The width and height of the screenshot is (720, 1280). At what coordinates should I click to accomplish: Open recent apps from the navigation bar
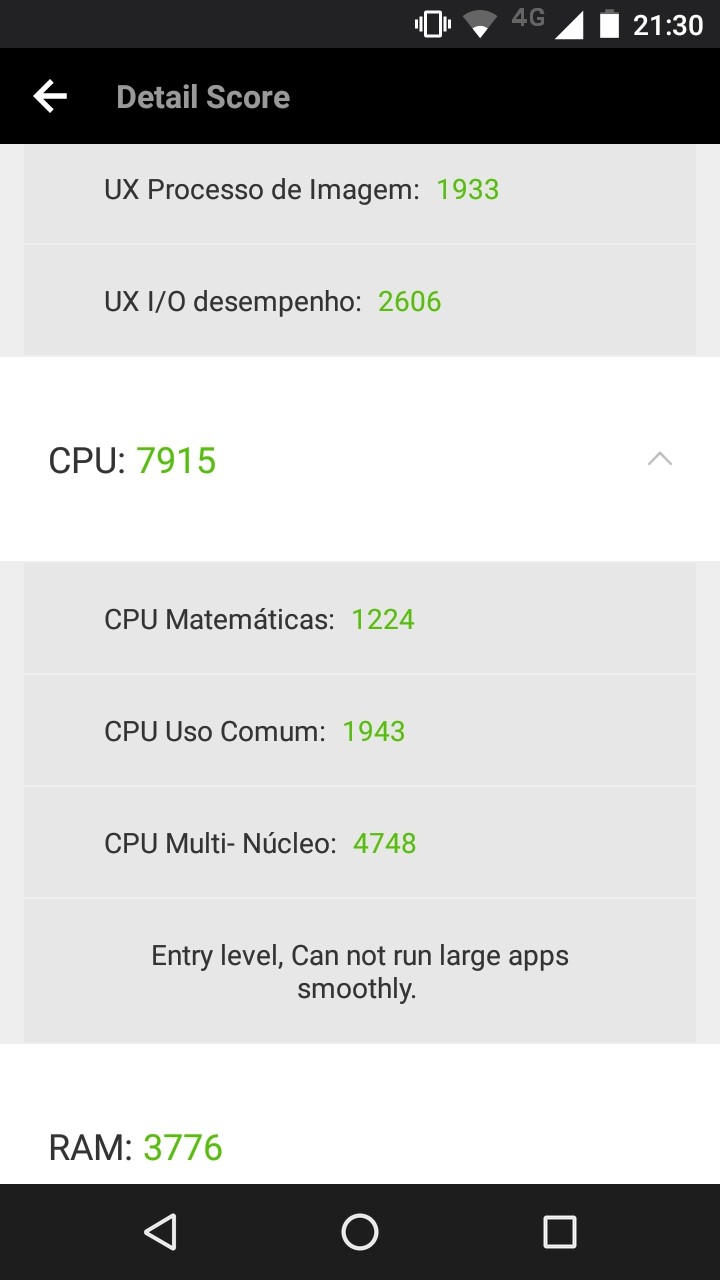point(559,1232)
